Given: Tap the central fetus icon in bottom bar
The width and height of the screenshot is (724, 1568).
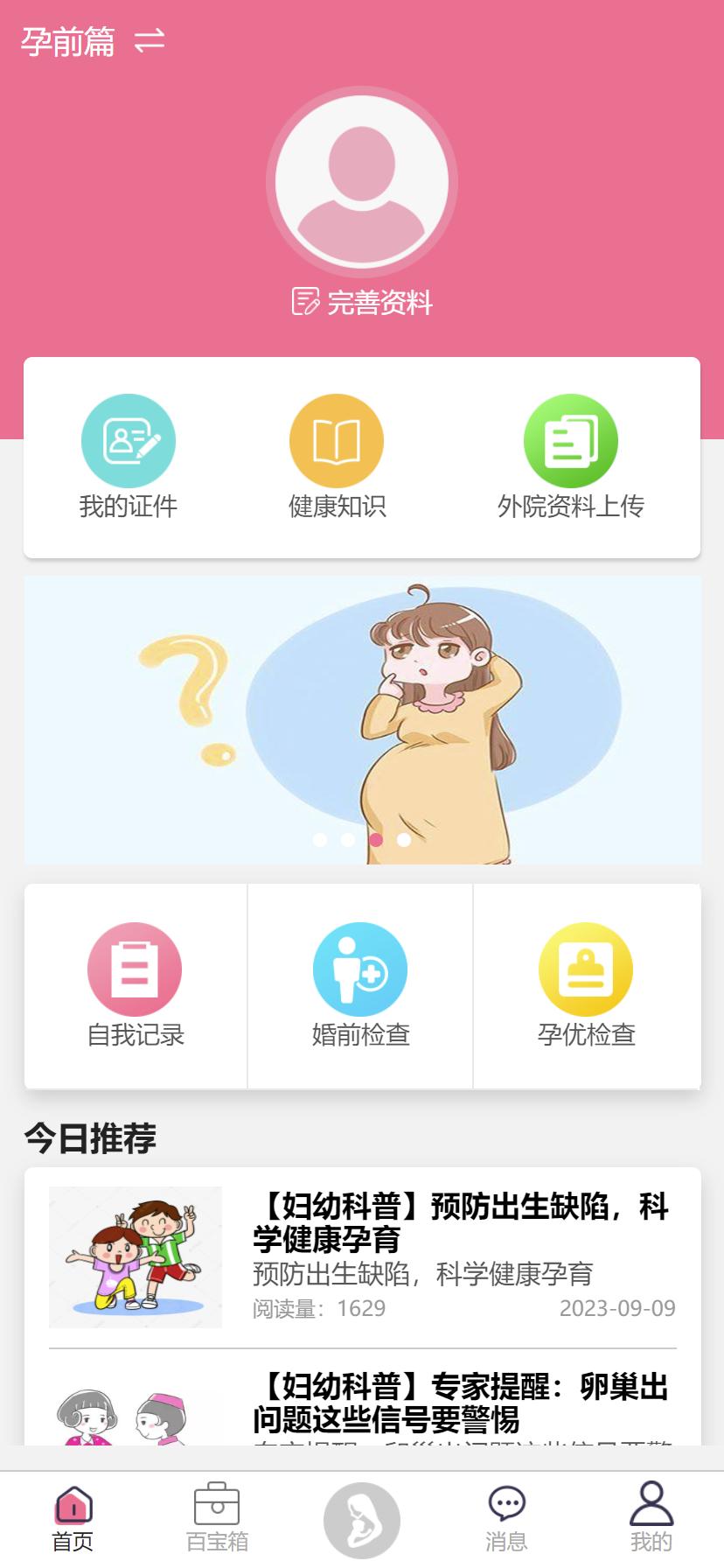Looking at the screenshot, I should point(362,1513).
